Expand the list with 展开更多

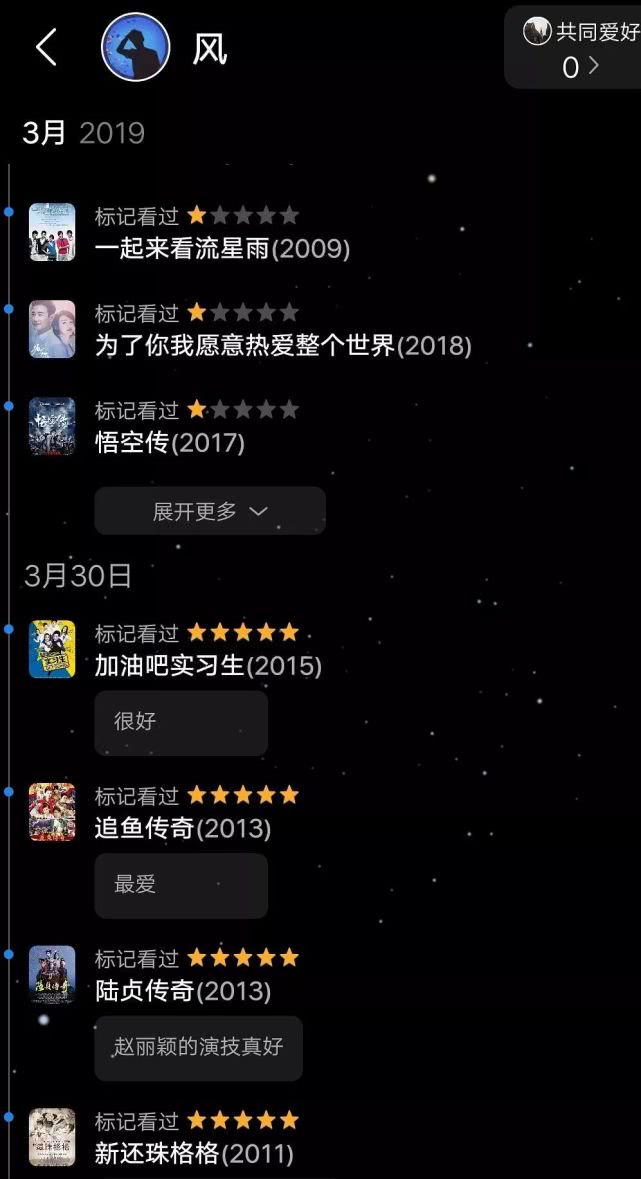tap(210, 511)
